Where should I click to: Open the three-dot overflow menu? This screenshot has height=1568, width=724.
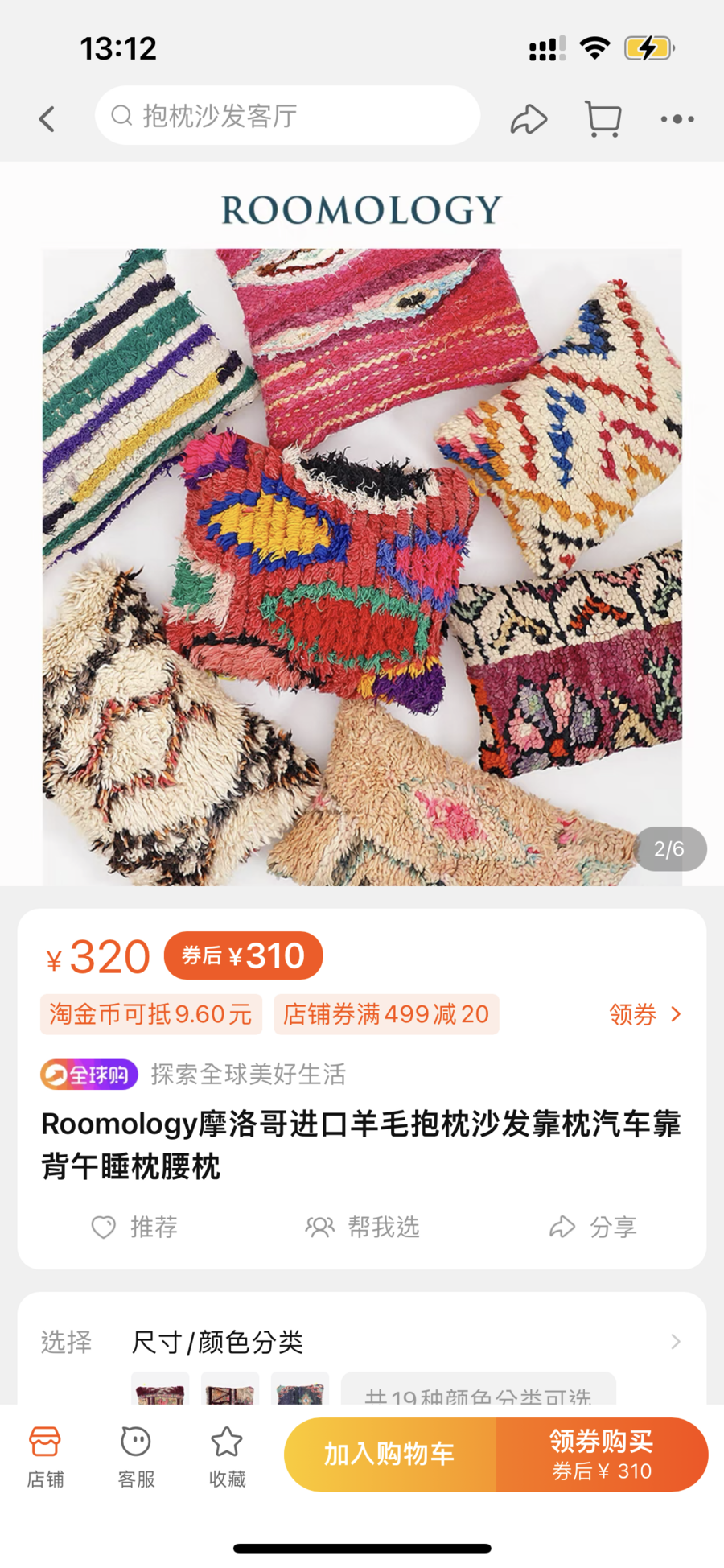677,119
